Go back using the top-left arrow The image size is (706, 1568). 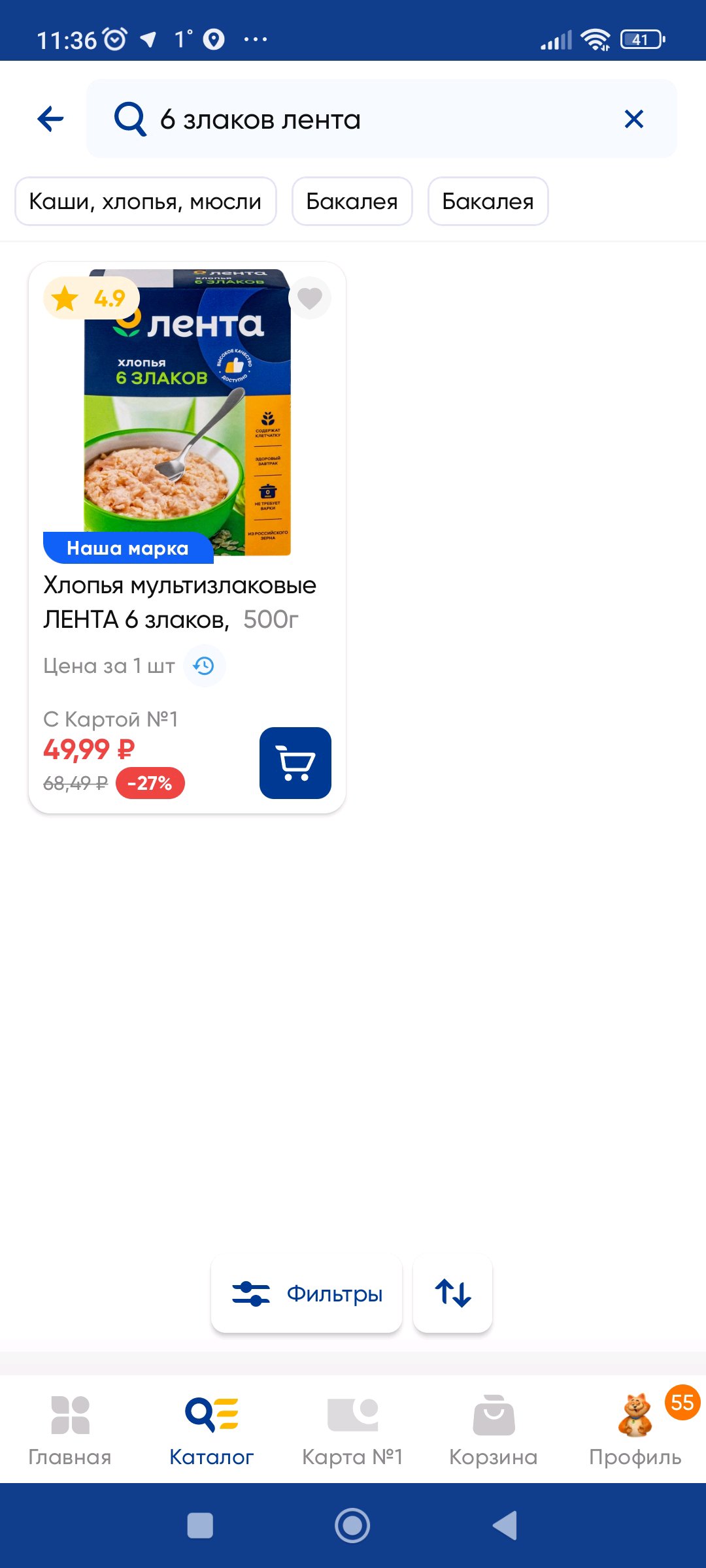[x=50, y=119]
